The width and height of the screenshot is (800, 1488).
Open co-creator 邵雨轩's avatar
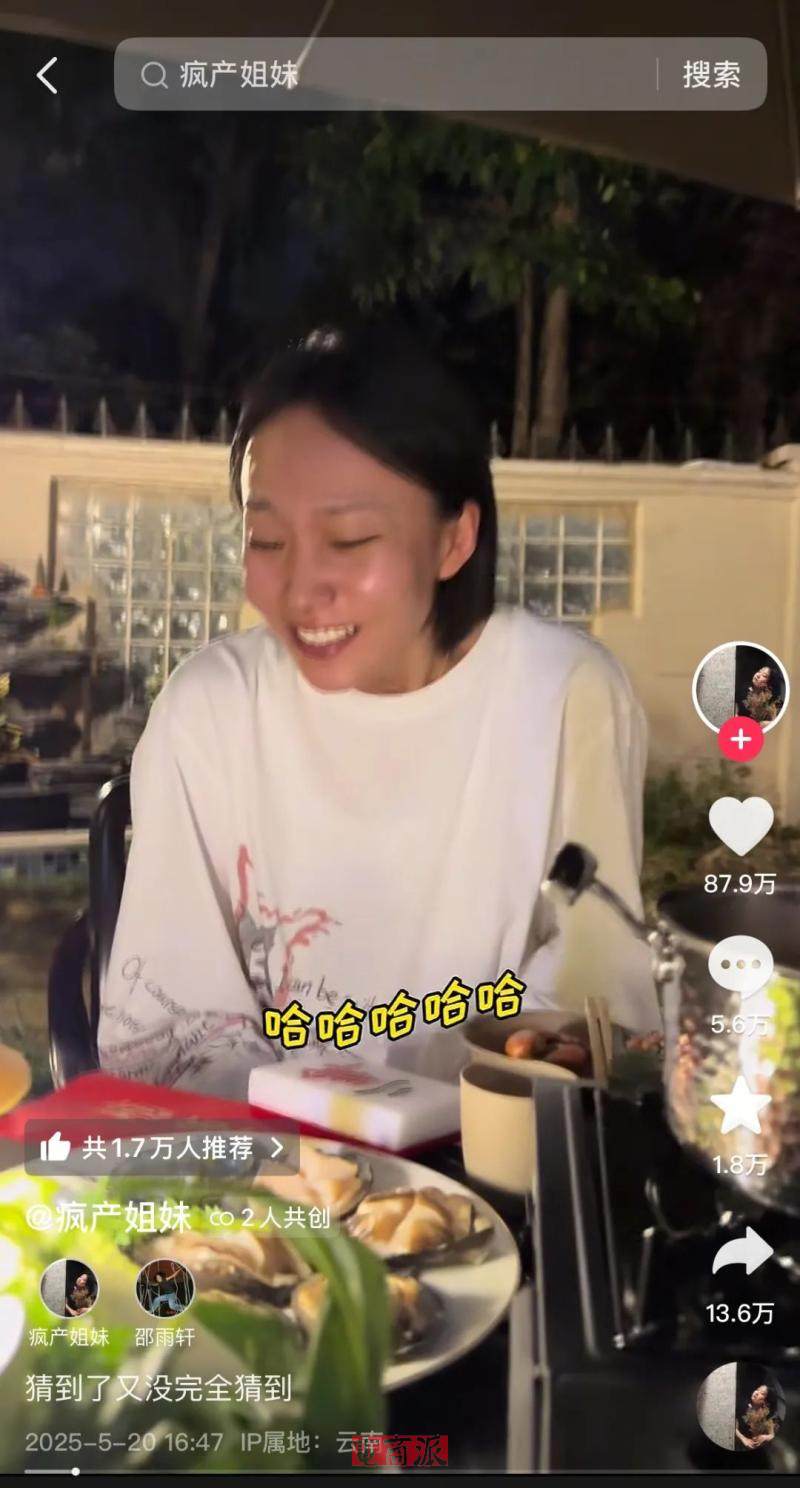click(x=165, y=1288)
